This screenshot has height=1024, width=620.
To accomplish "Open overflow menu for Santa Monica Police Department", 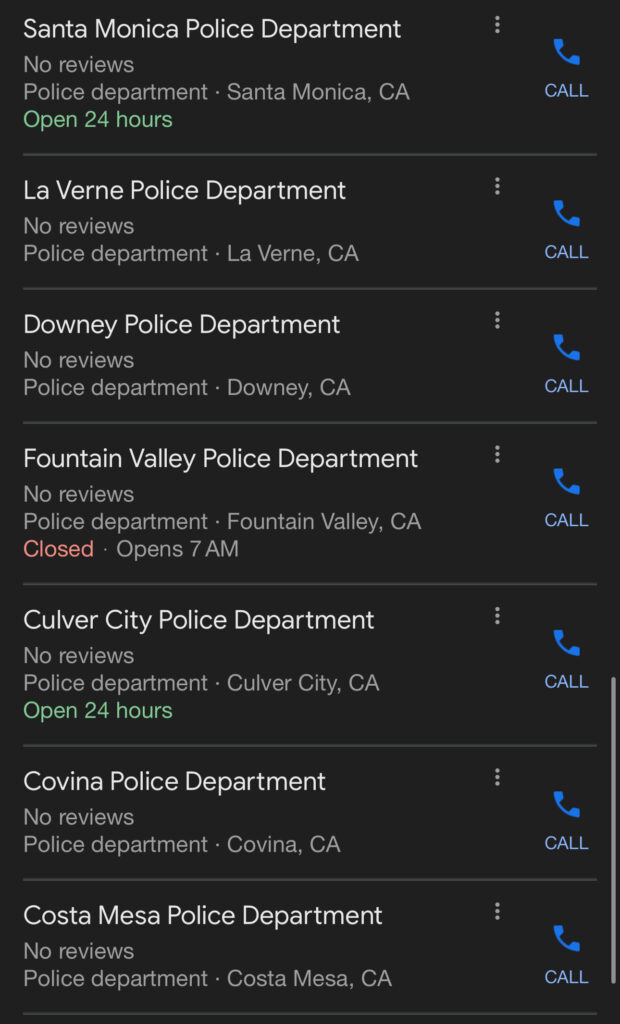I will (497, 25).
